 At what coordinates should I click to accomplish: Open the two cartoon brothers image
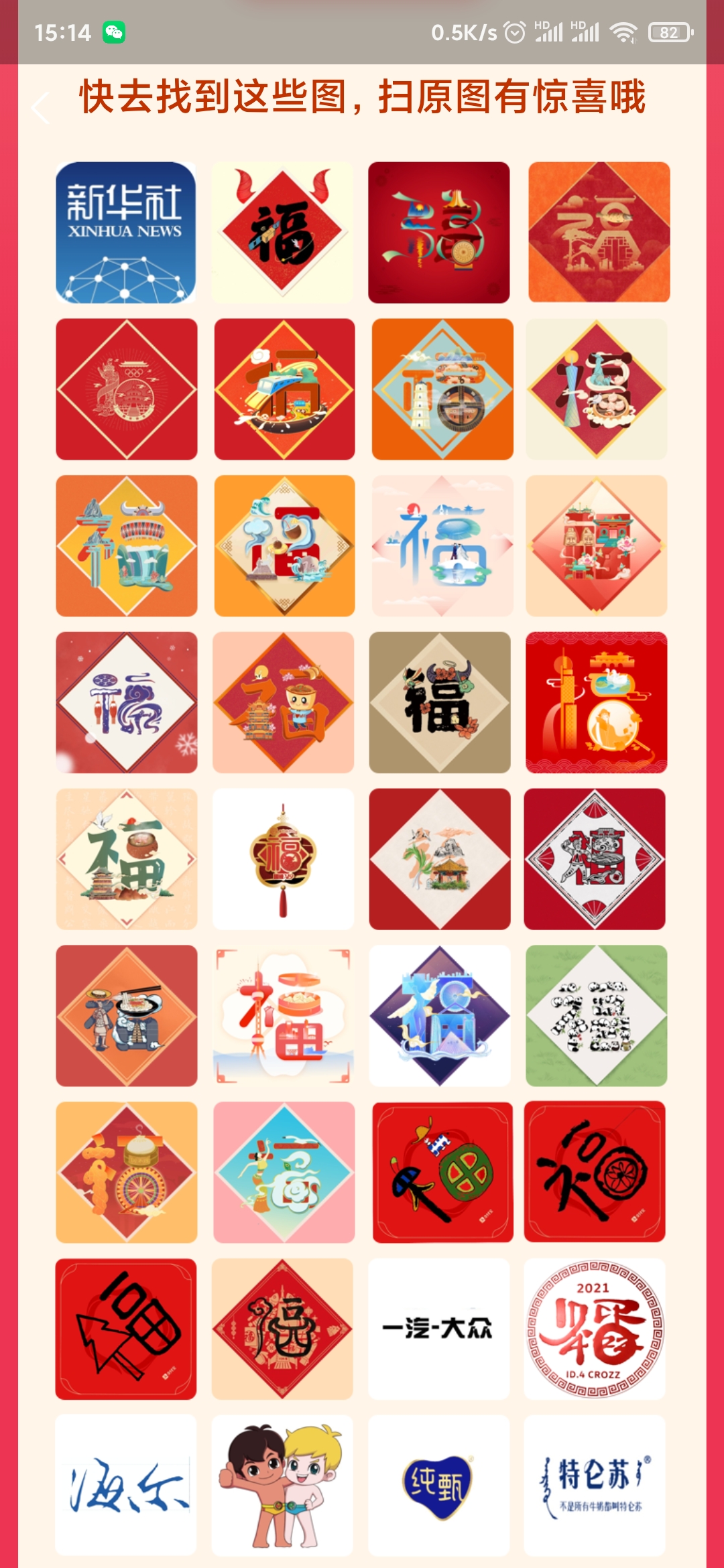pos(282,1485)
